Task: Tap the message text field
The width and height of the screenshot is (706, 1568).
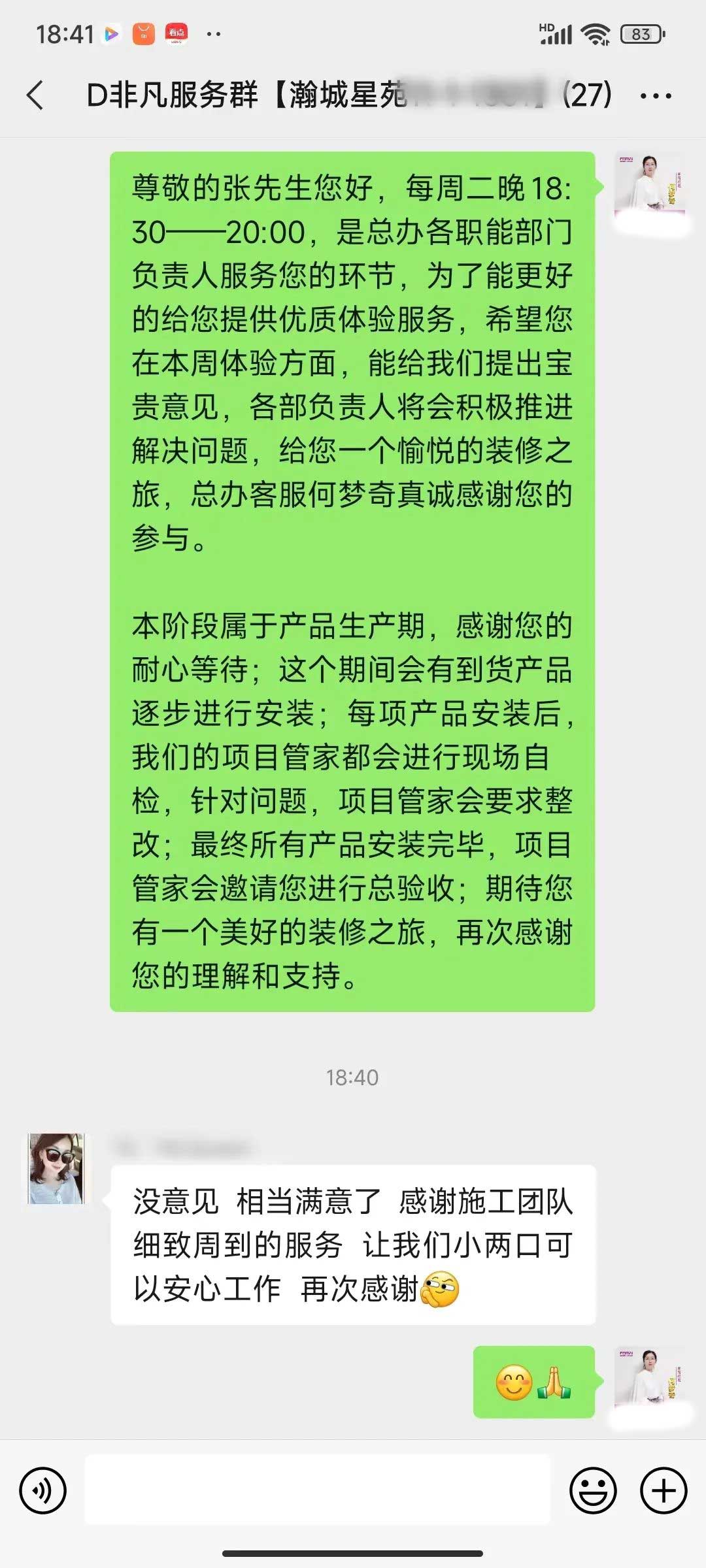Action: click(x=318, y=1490)
